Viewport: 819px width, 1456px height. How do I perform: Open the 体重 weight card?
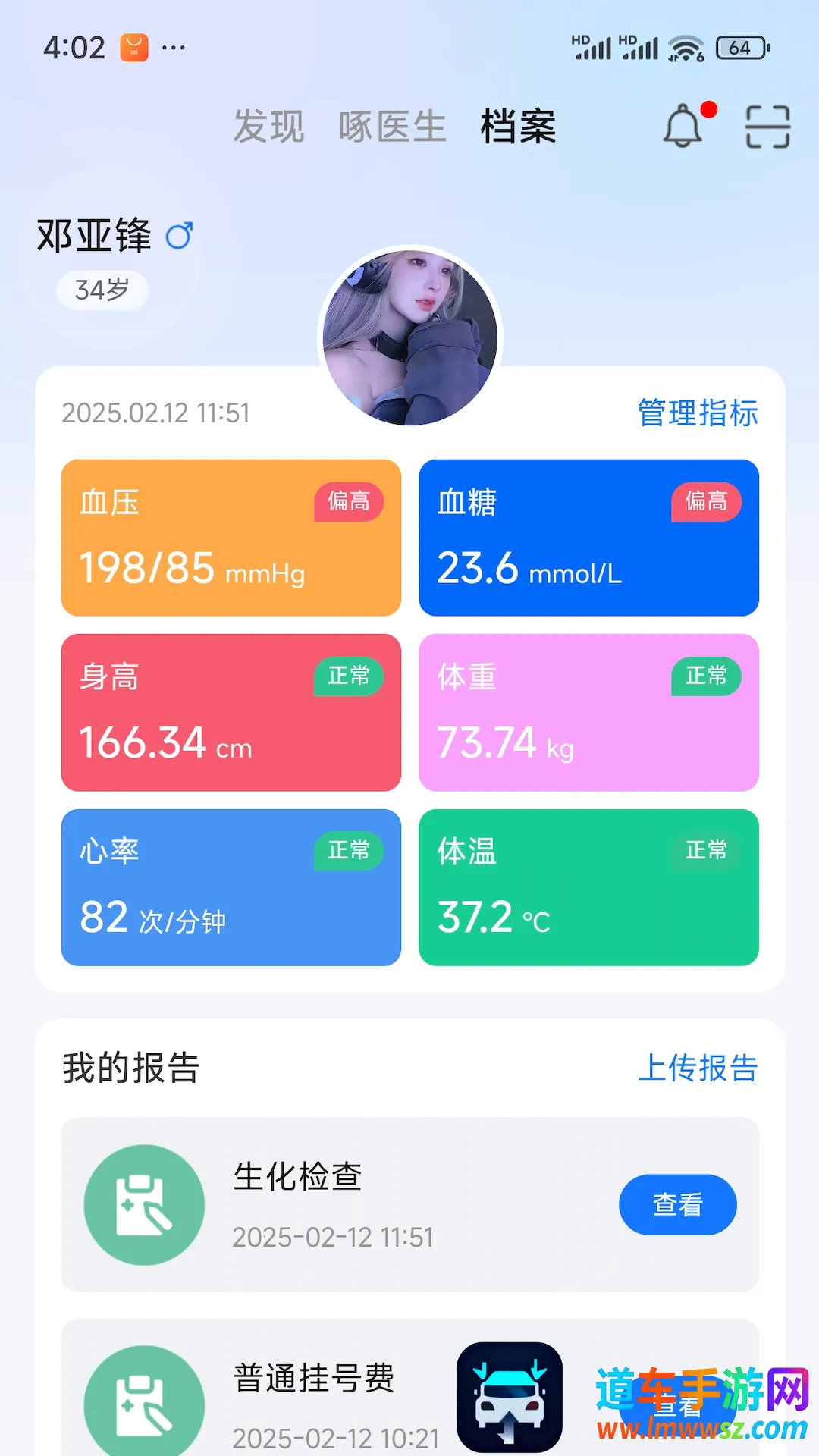[x=588, y=713]
